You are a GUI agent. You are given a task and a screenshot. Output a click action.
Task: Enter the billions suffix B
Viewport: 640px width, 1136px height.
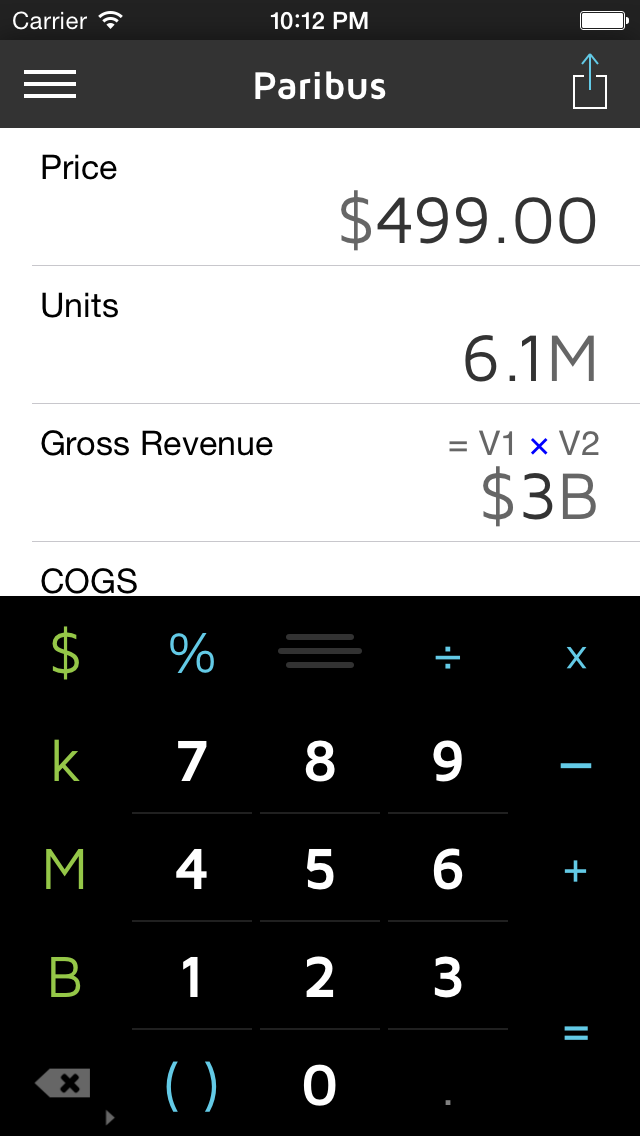(x=65, y=977)
